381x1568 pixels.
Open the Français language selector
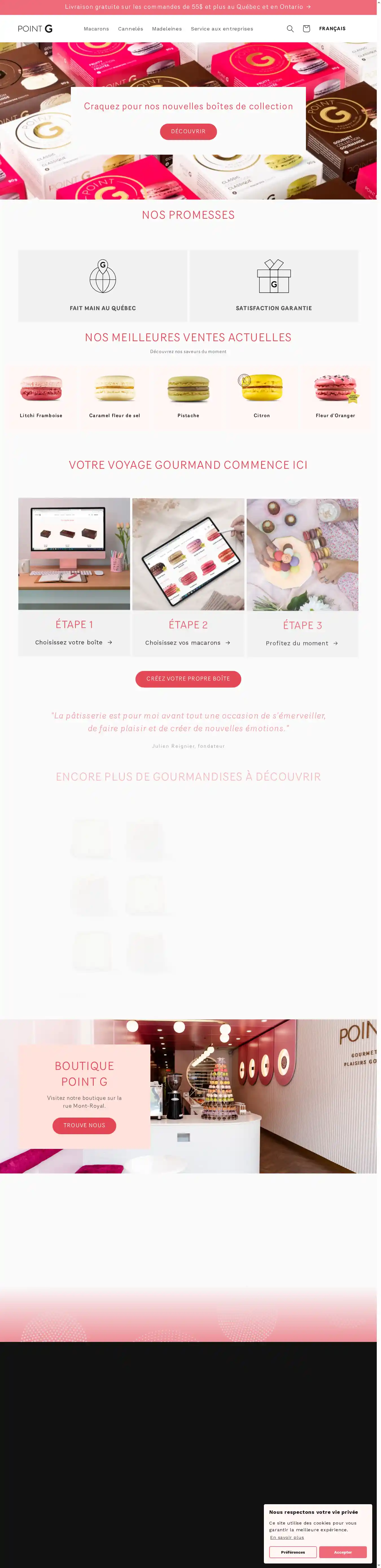[x=332, y=29]
